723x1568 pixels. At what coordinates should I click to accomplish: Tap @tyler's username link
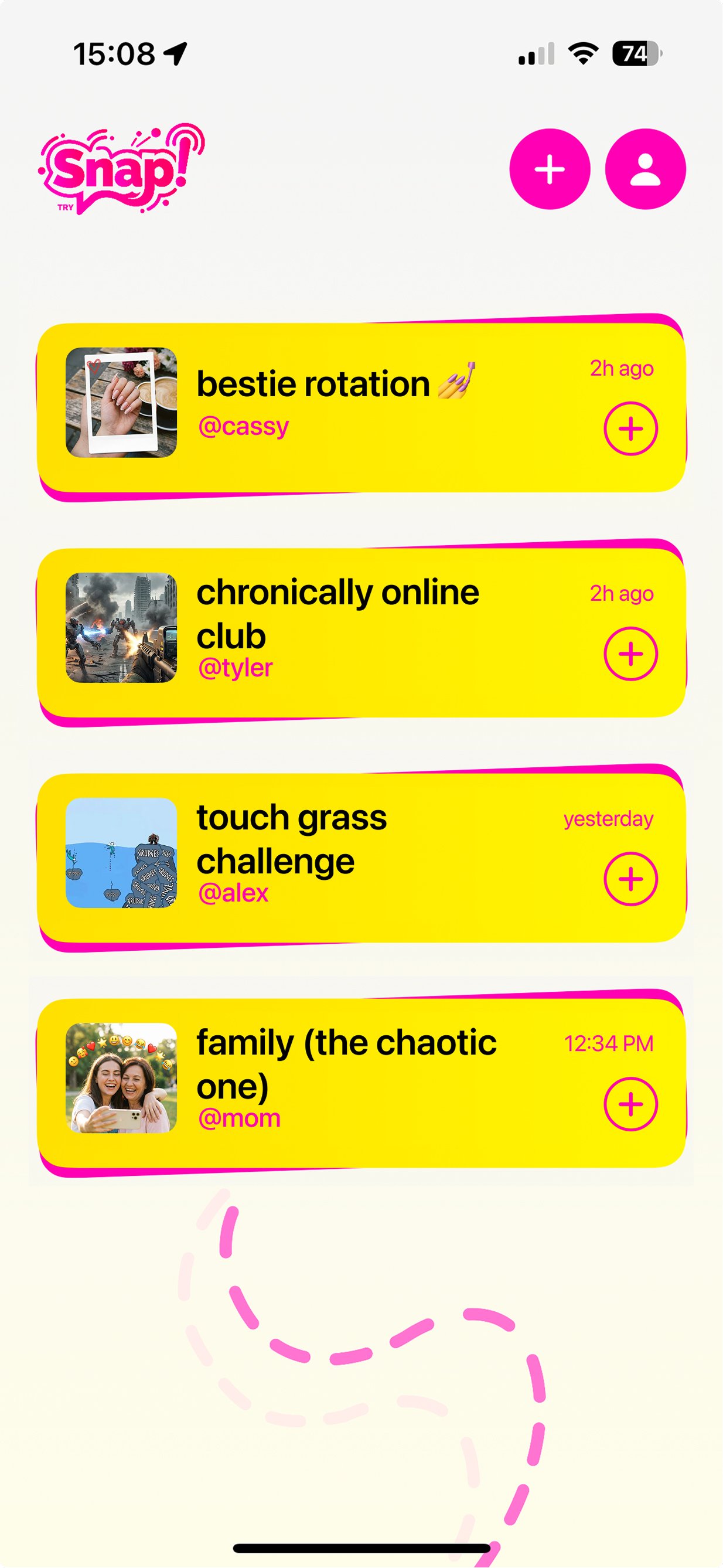[x=236, y=667]
